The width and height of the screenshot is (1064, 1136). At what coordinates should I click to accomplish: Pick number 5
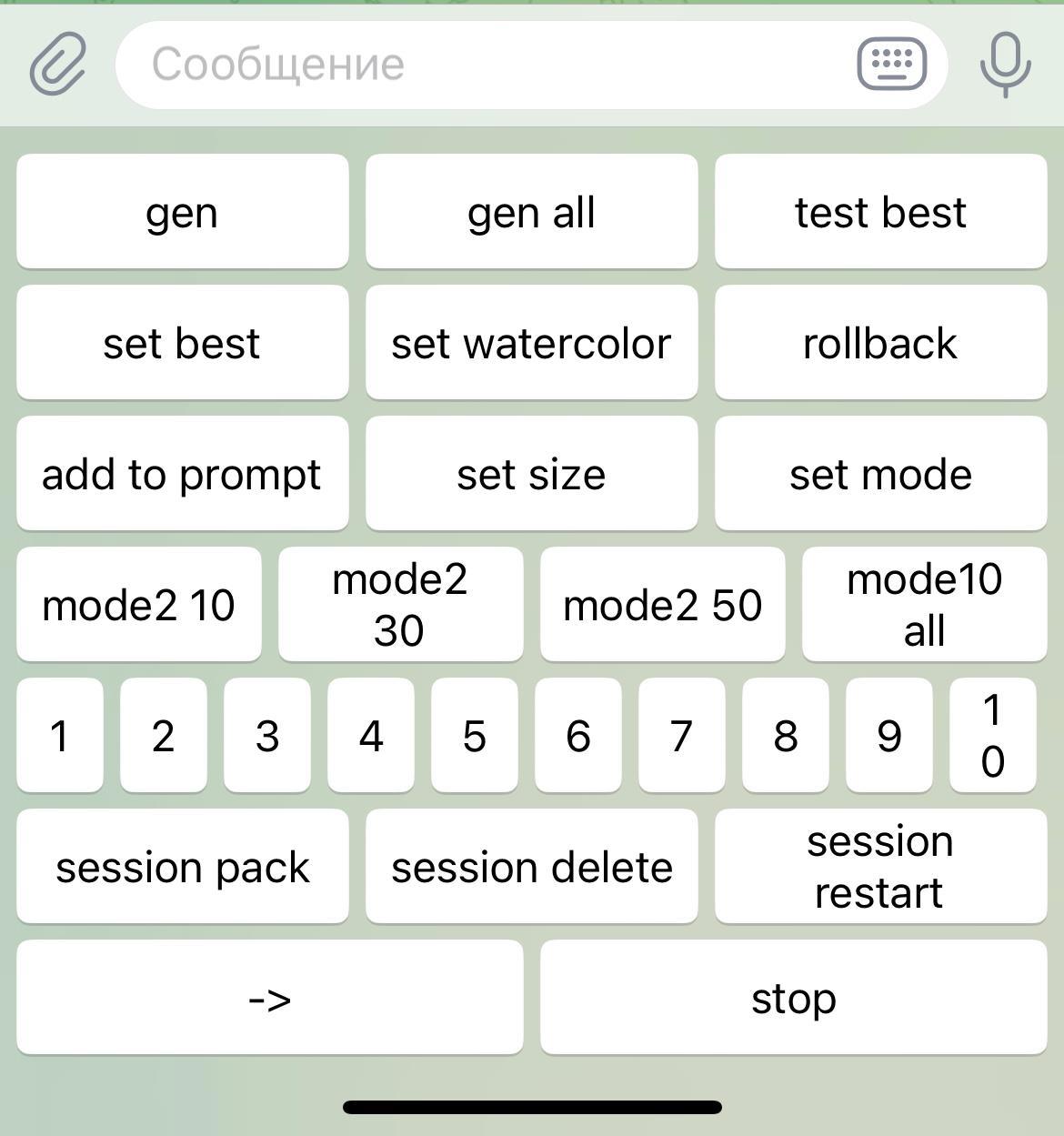[475, 736]
